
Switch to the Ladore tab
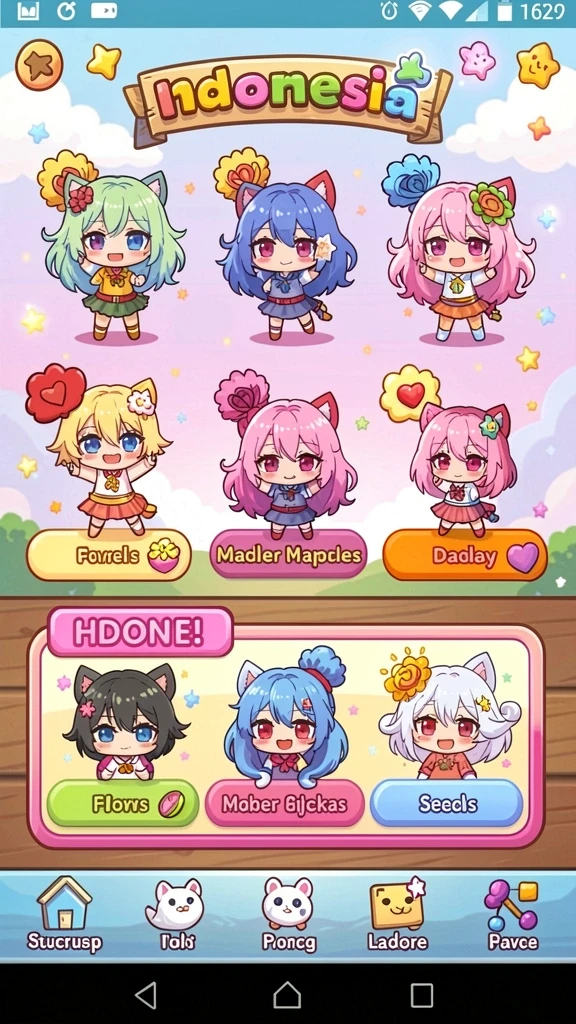[398, 914]
